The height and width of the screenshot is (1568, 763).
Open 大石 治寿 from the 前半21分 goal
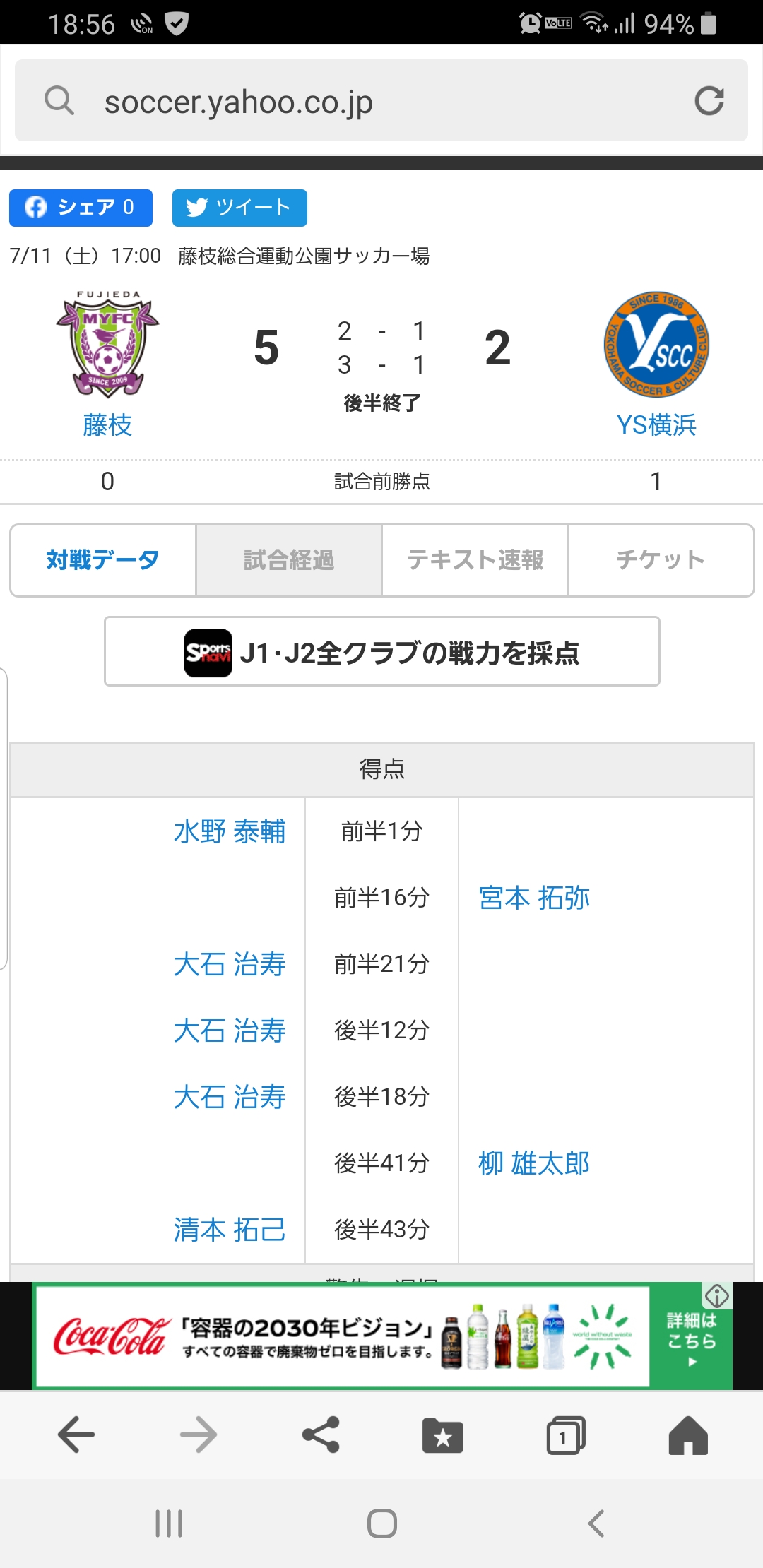pos(230,964)
